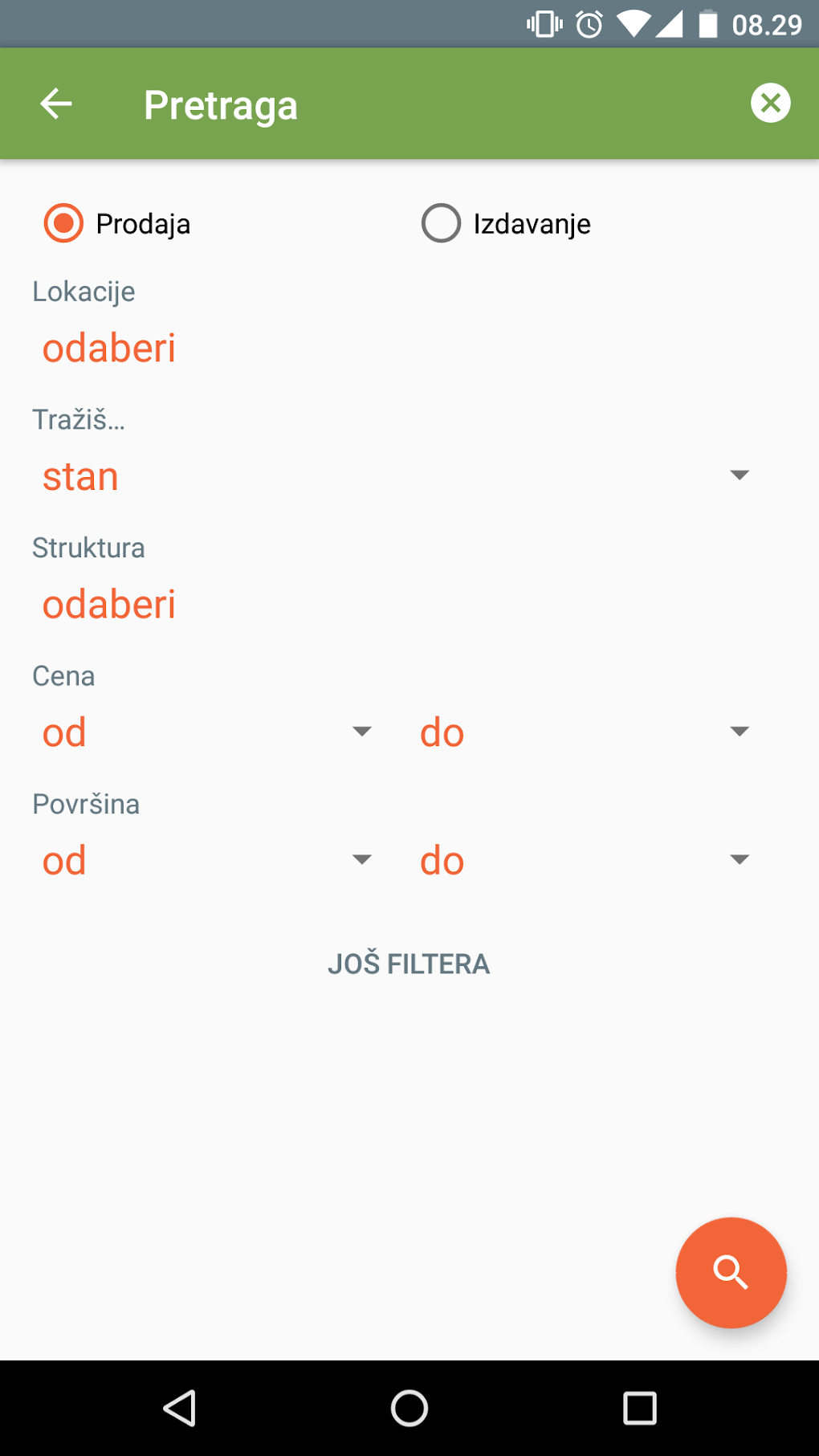Viewport: 819px width, 1456px height.
Task: Open Struktura selection with odaberi
Action: tap(108, 604)
